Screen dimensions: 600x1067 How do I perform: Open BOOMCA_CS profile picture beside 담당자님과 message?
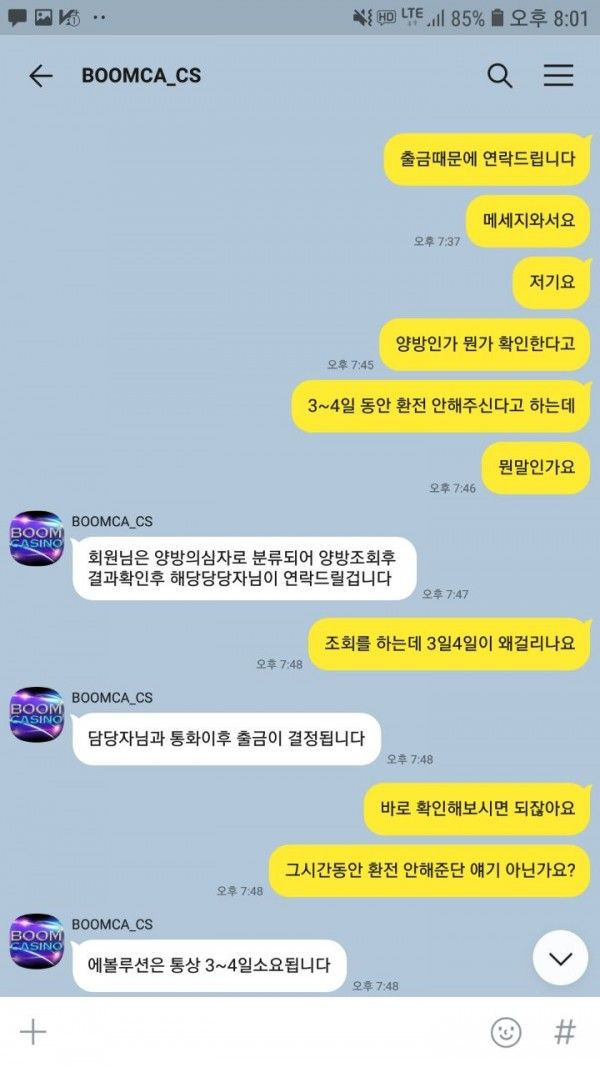click(37, 714)
